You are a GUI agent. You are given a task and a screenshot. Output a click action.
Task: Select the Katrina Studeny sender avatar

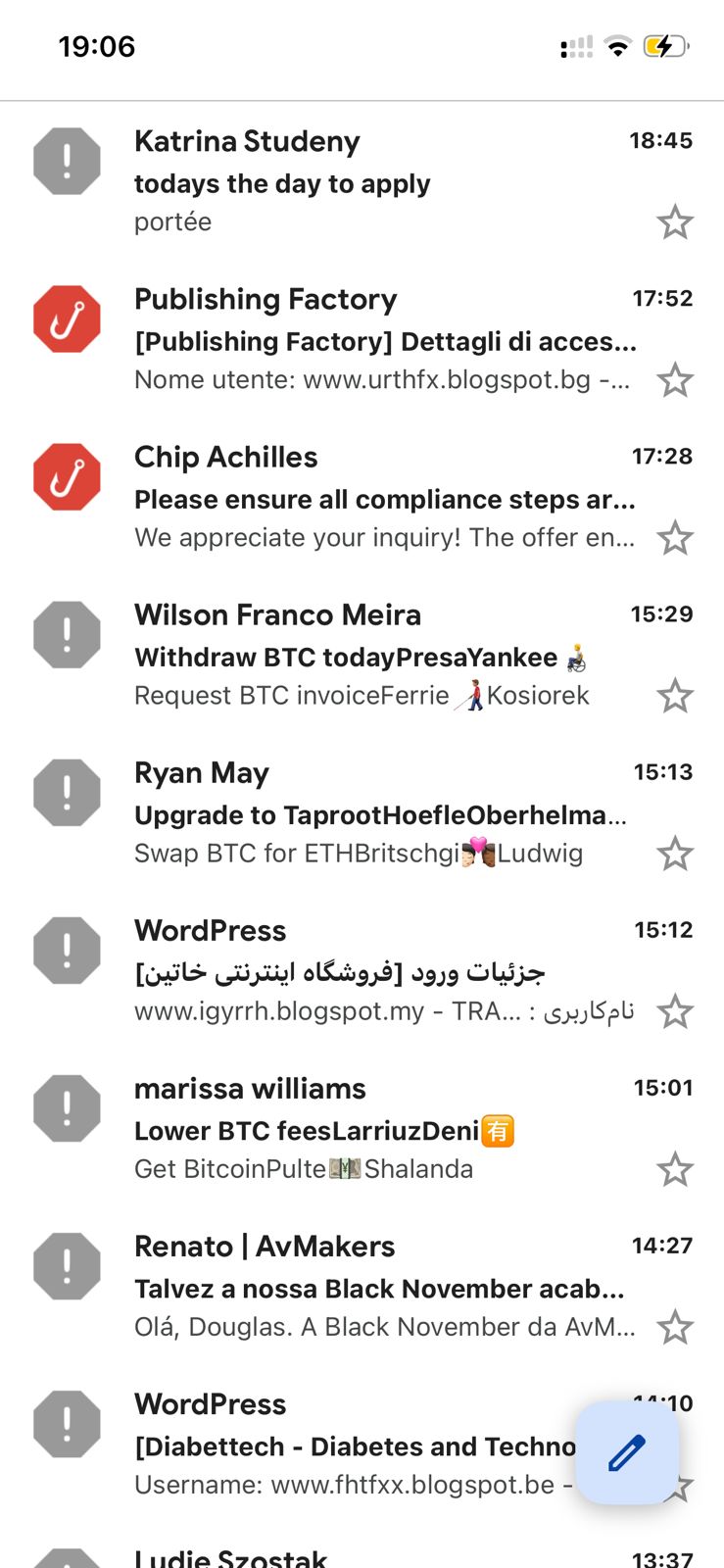point(67,161)
